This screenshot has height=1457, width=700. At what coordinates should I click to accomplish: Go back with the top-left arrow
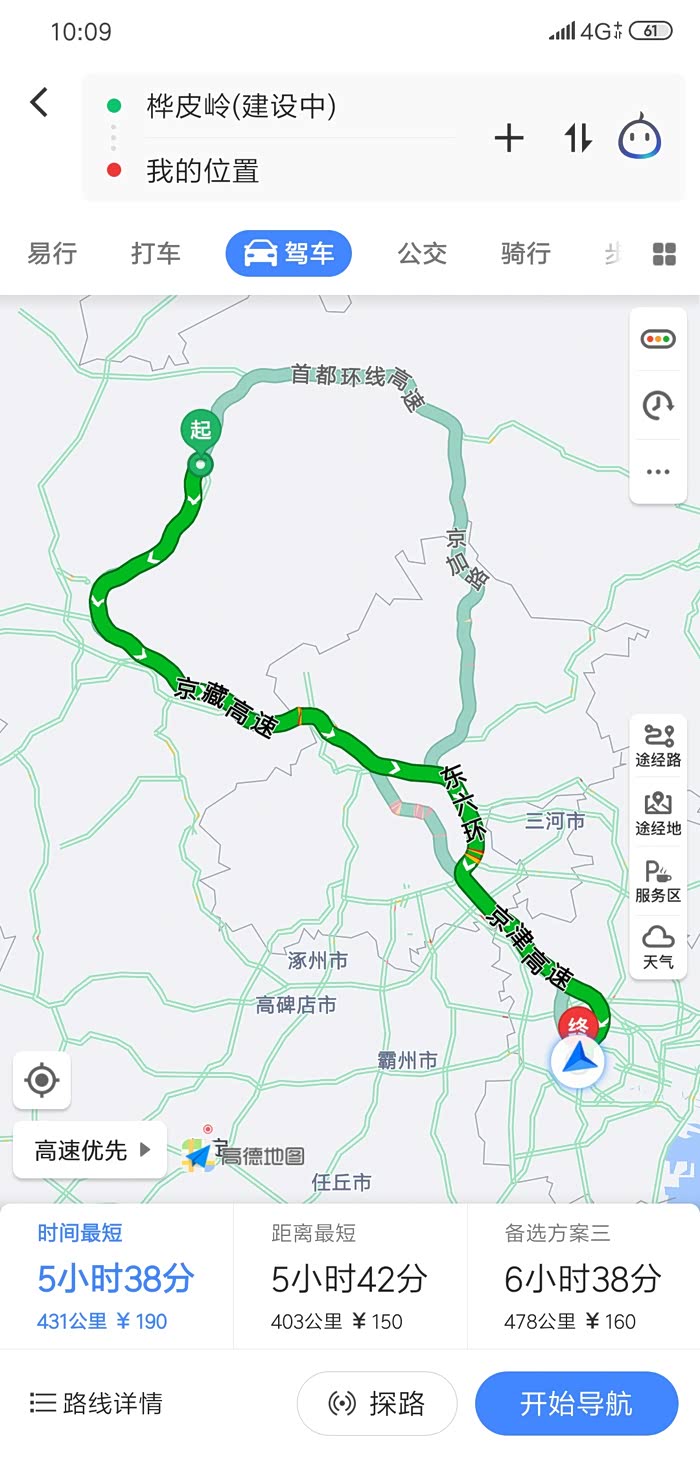point(39,102)
